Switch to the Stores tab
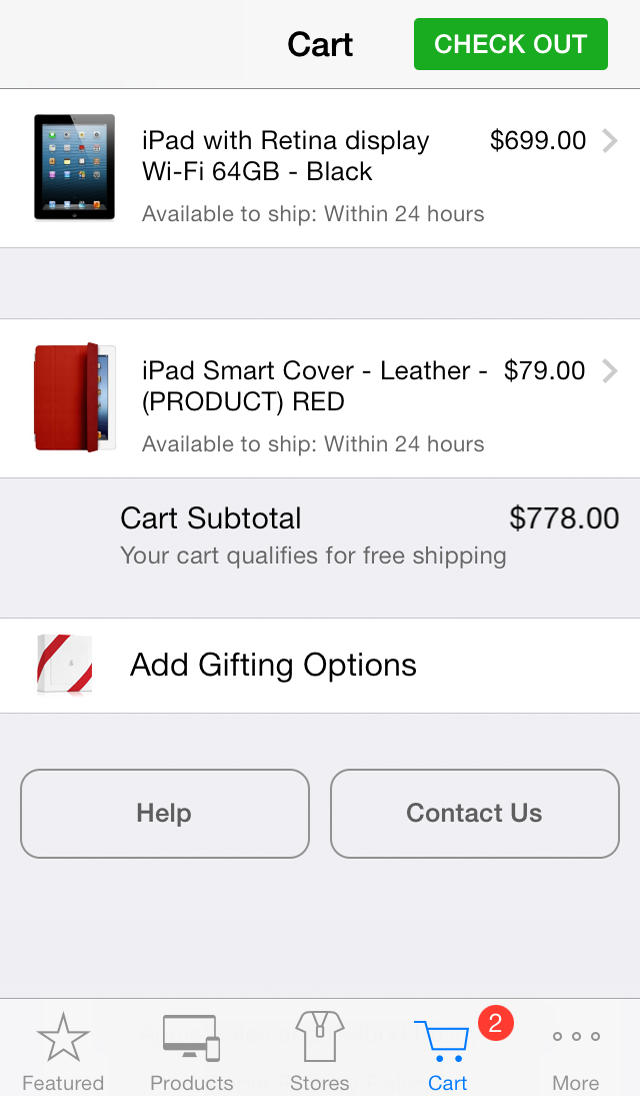 [x=319, y=1052]
